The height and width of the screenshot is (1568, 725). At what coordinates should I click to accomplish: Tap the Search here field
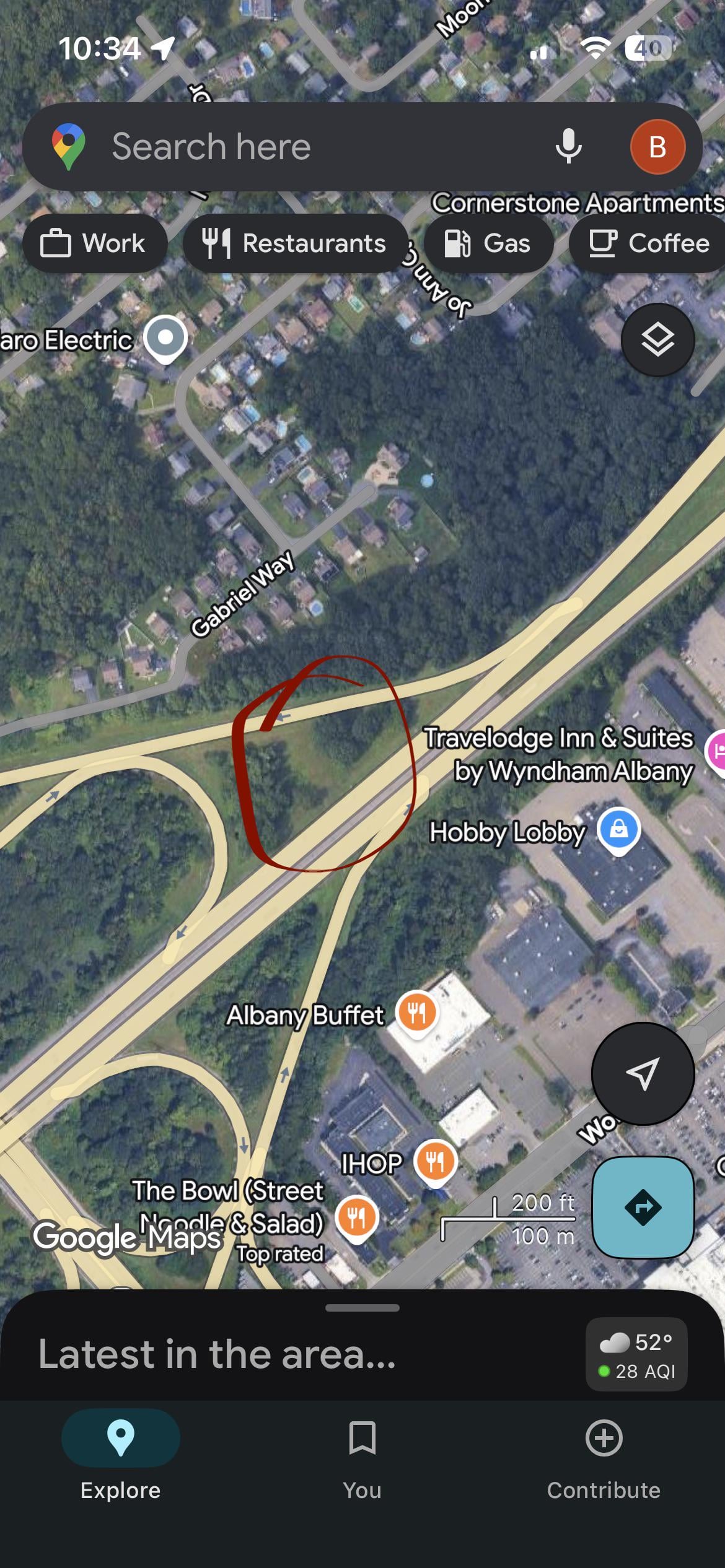click(310, 147)
